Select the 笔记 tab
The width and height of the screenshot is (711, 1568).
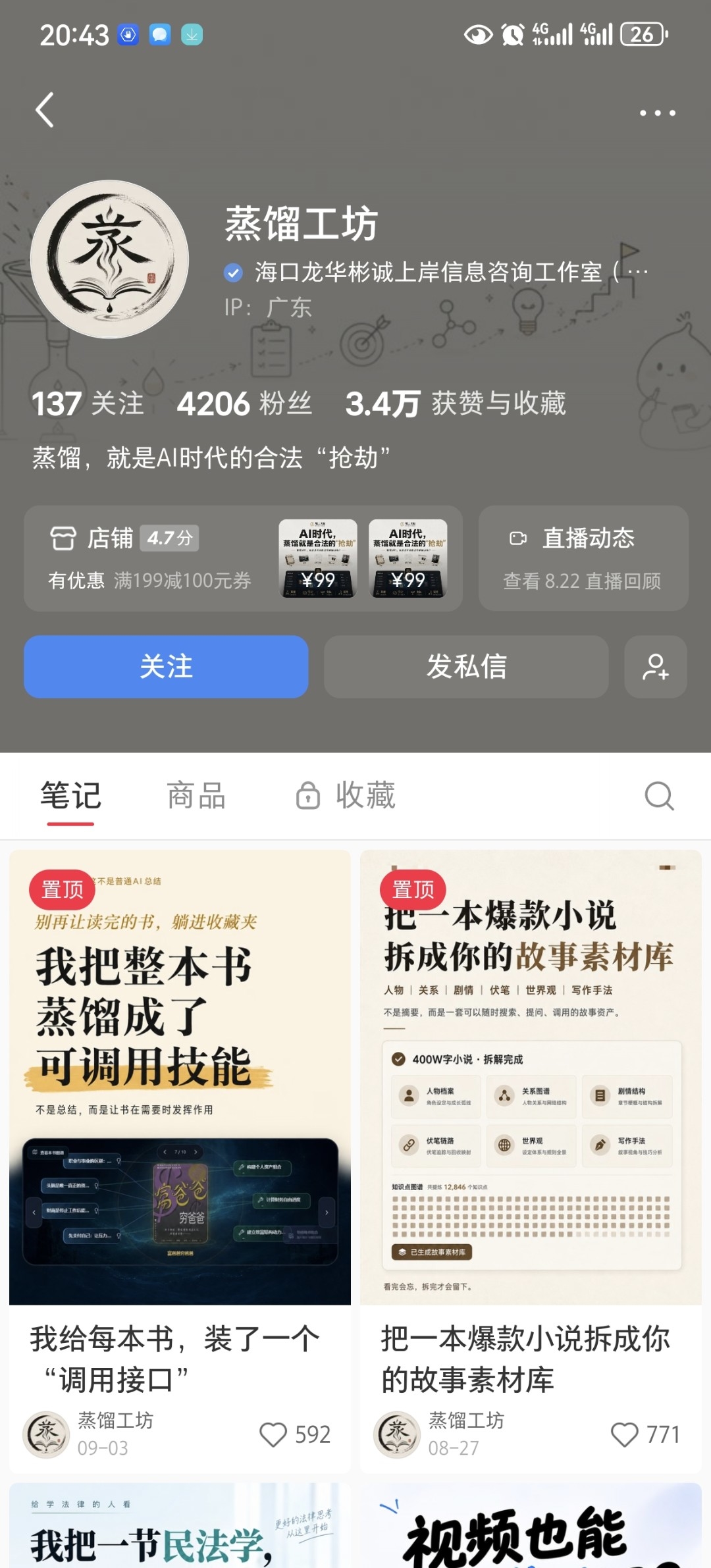(x=70, y=796)
